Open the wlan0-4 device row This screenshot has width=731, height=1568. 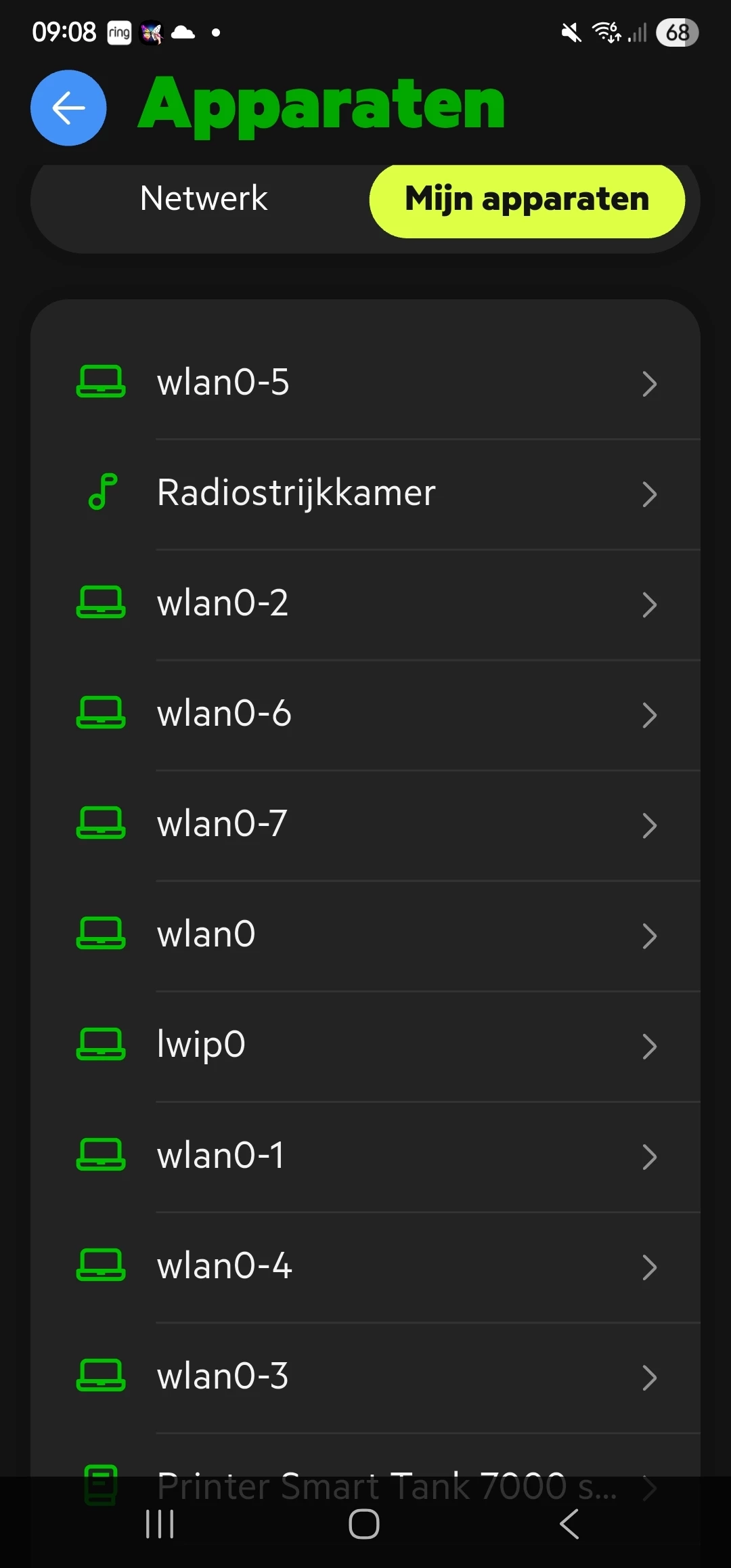pyautogui.click(x=365, y=1266)
